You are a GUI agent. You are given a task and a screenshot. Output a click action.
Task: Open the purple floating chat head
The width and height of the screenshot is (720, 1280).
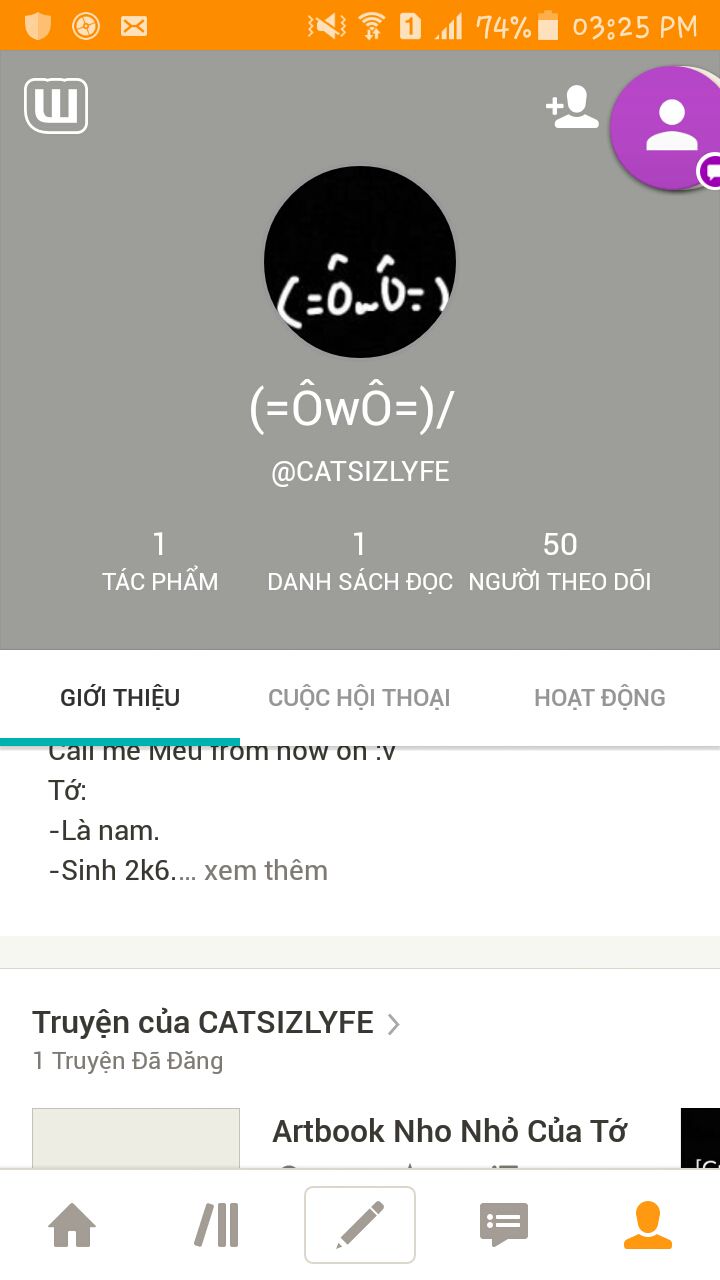668,127
